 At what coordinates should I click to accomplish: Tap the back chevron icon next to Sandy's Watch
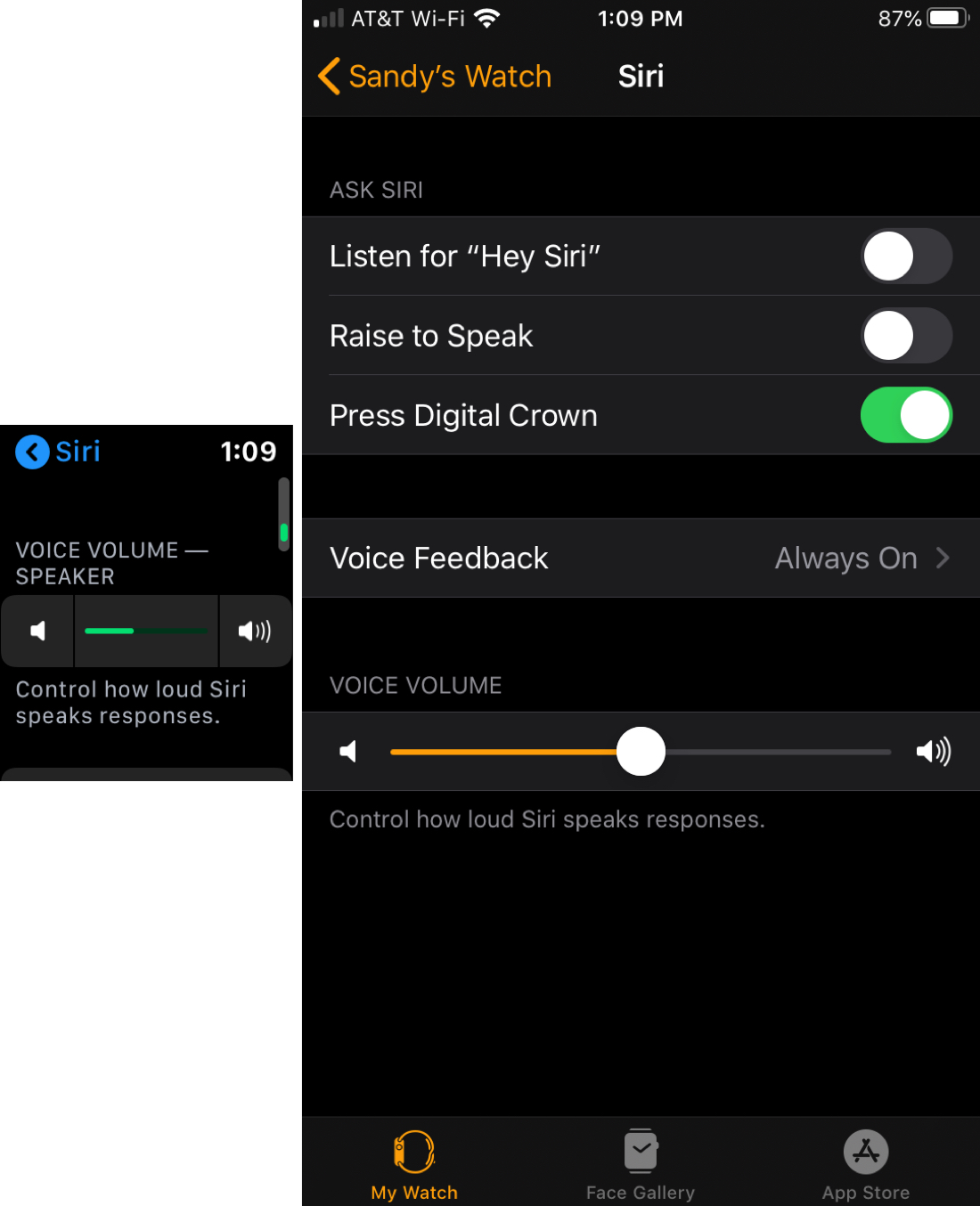(x=327, y=77)
